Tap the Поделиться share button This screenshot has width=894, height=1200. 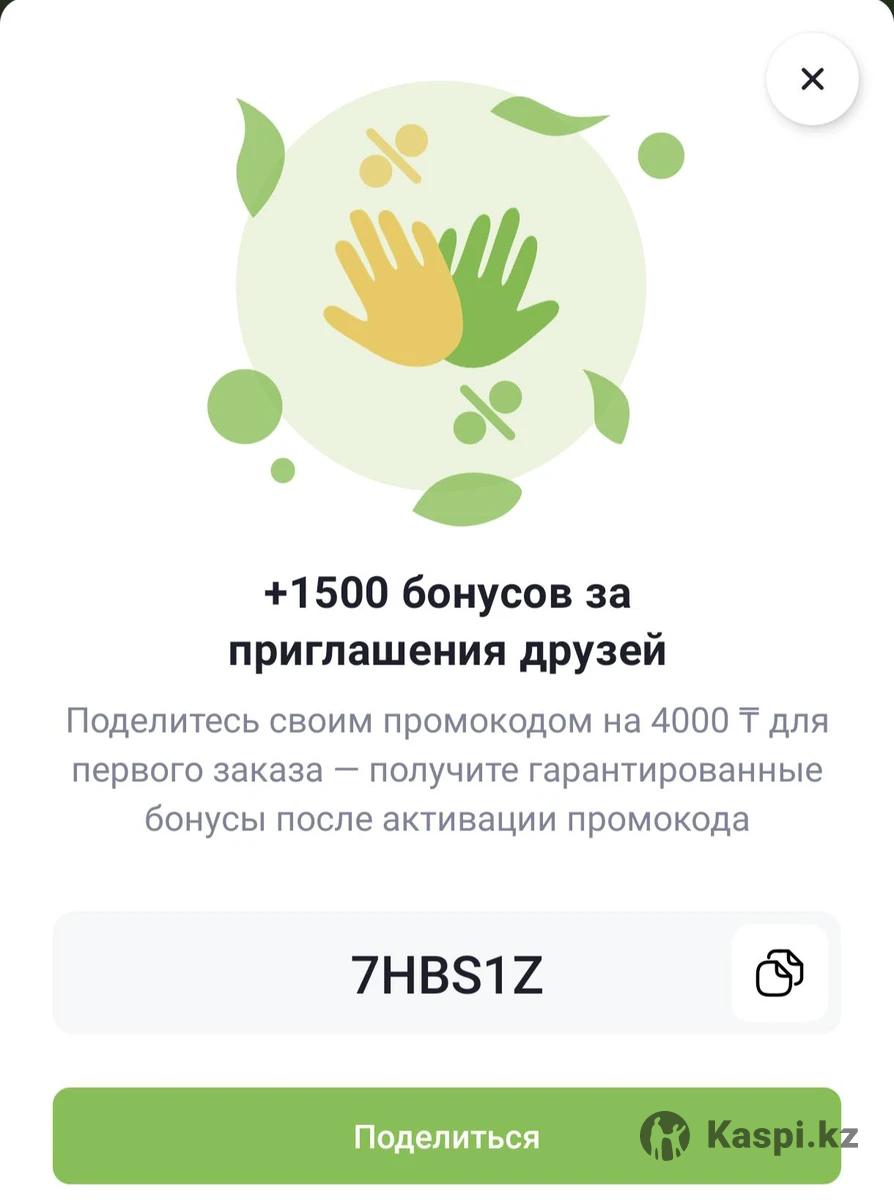point(446,1136)
